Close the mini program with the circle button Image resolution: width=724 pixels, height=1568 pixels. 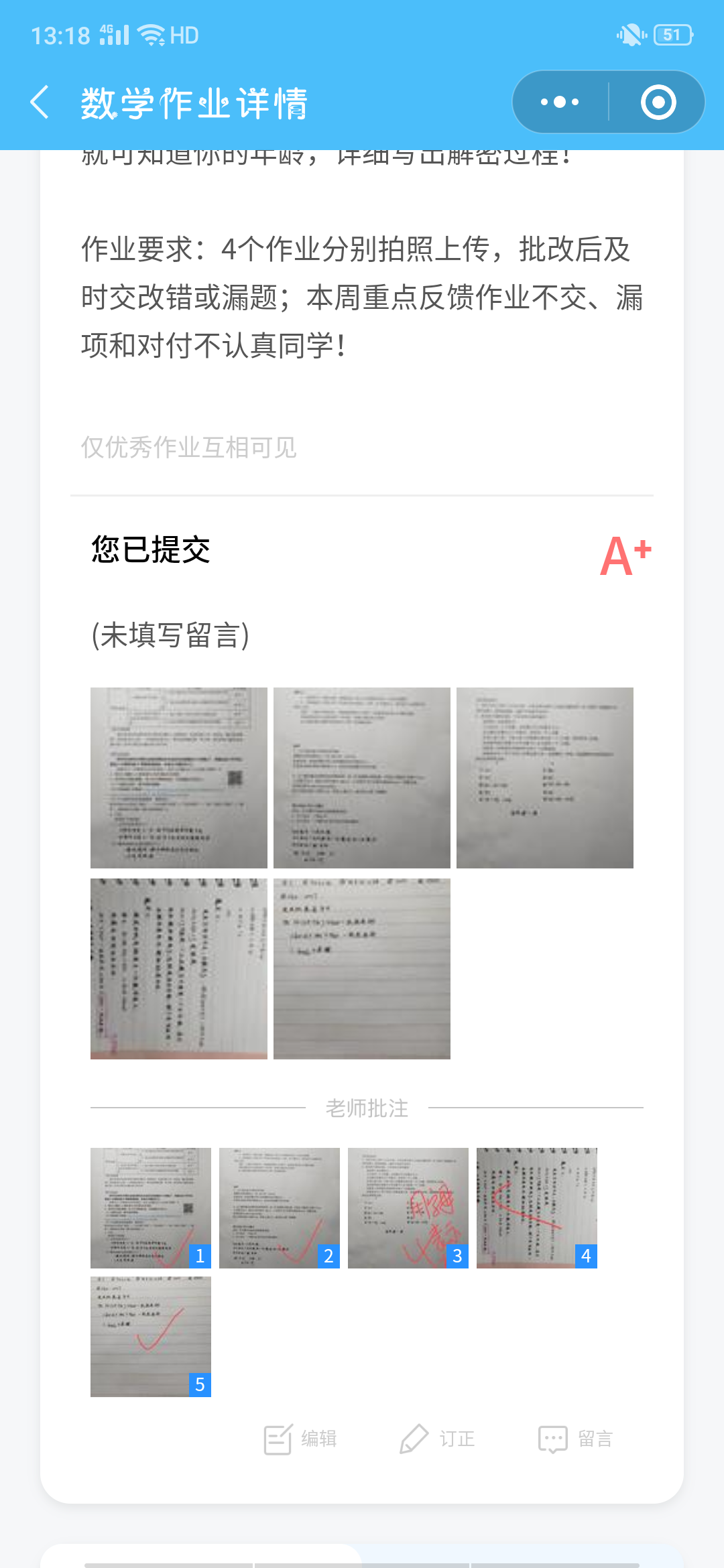tap(658, 103)
